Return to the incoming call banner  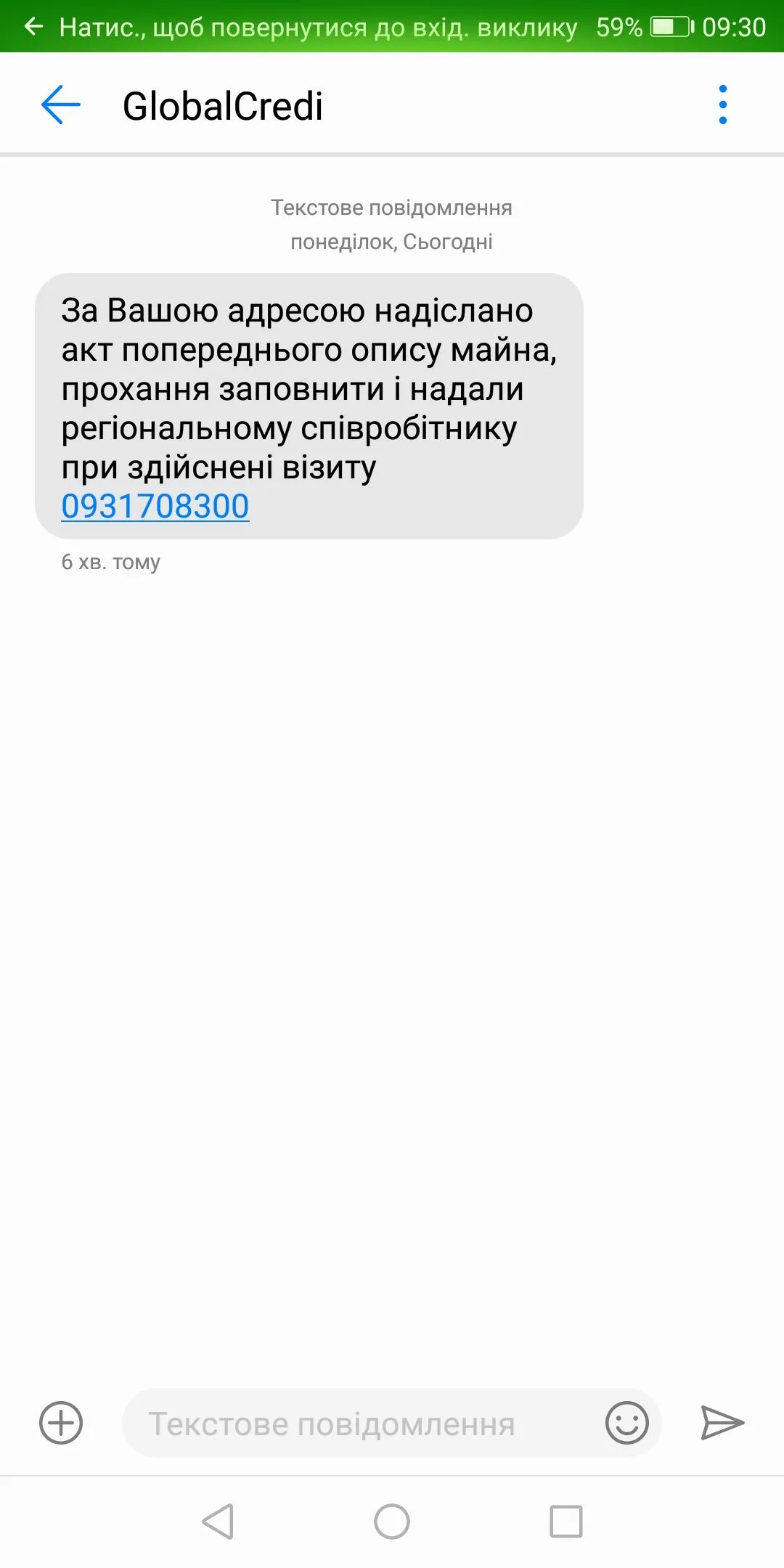305,27
